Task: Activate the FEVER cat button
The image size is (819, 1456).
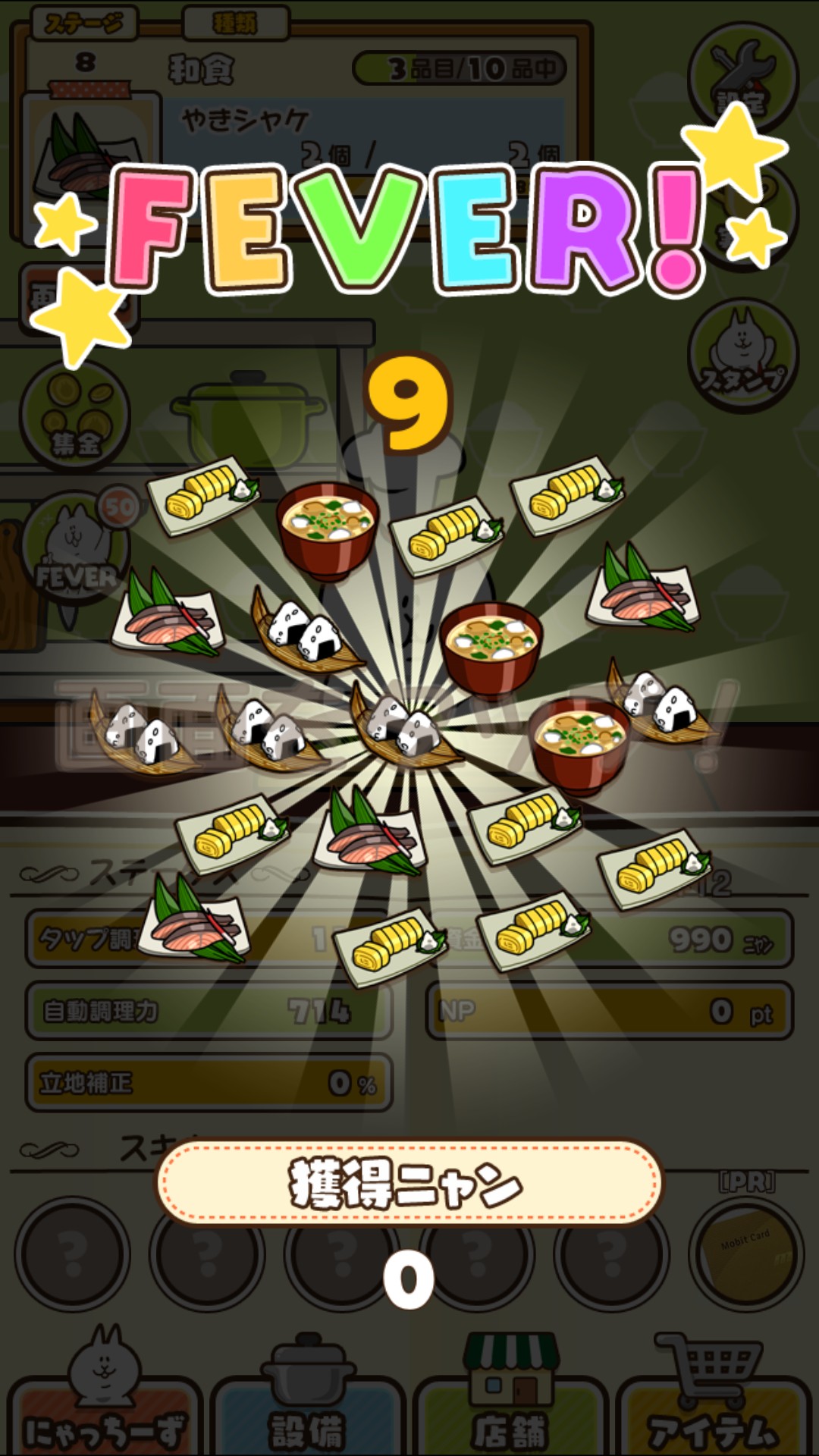Action: [x=75, y=548]
